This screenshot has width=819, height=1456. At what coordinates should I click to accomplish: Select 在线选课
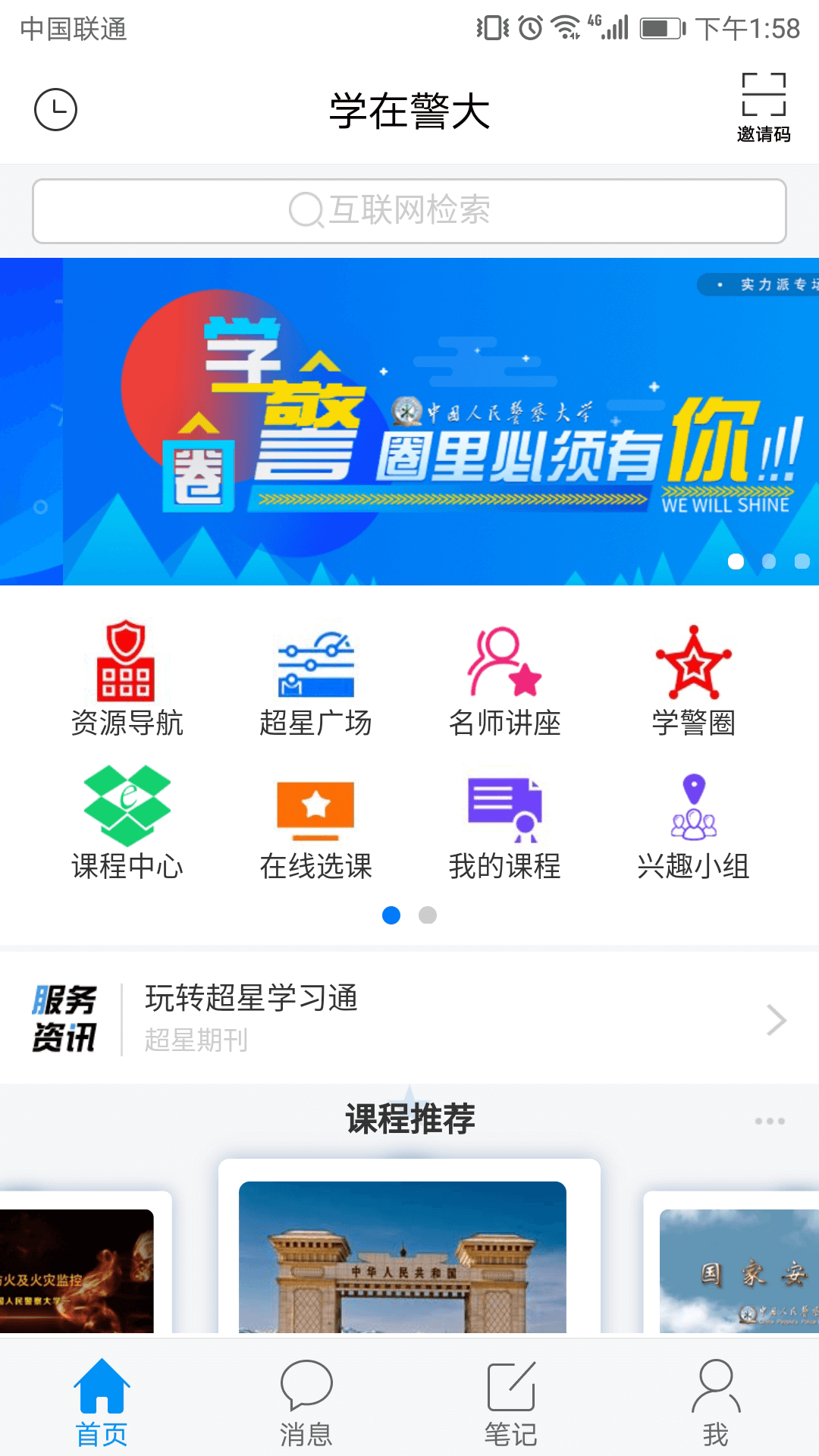(315, 823)
